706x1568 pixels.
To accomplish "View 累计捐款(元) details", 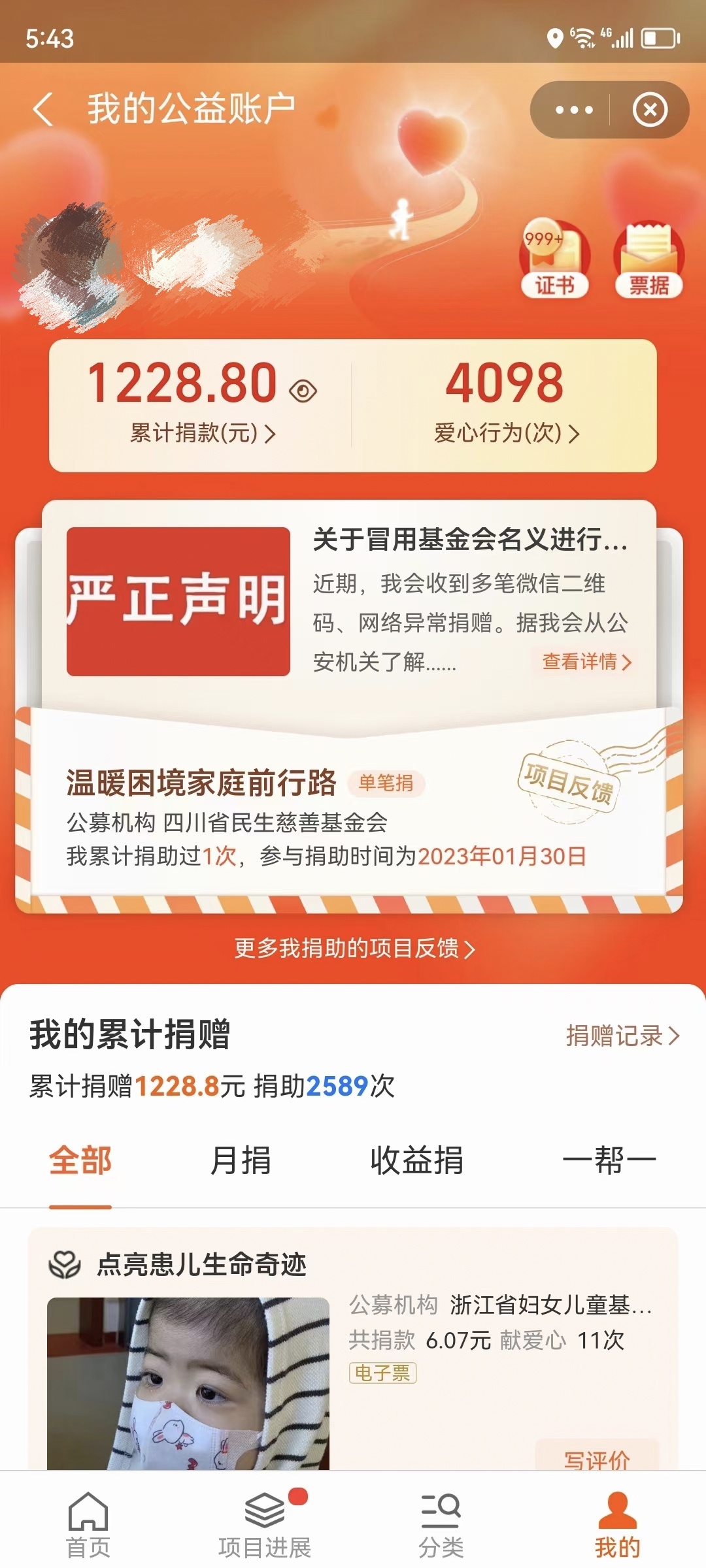I will click(203, 433).
